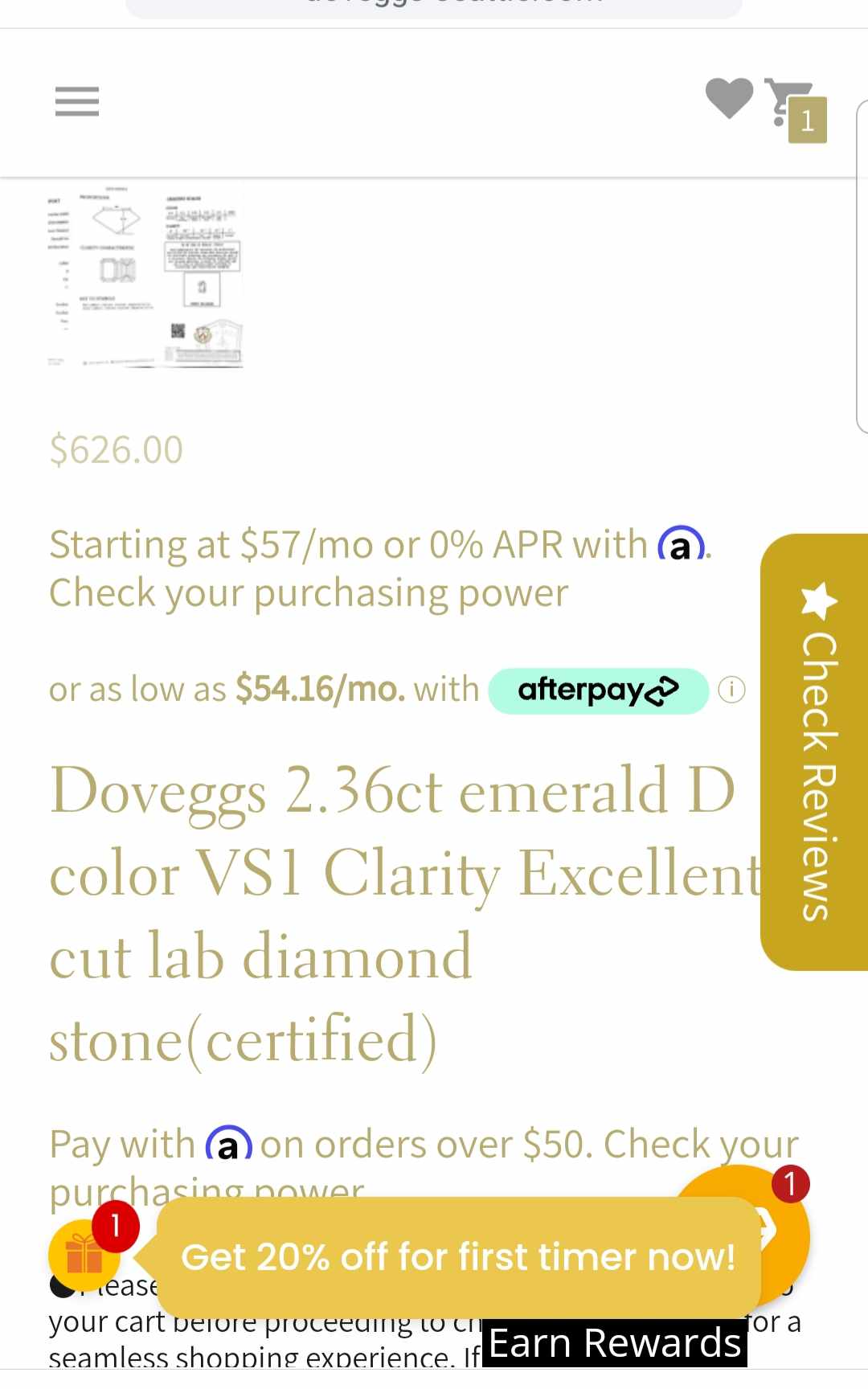Open the Earn Rewards button
Image resolution: width=868 pixels, height=1389 pixels.
click(x=615, y=1343)
